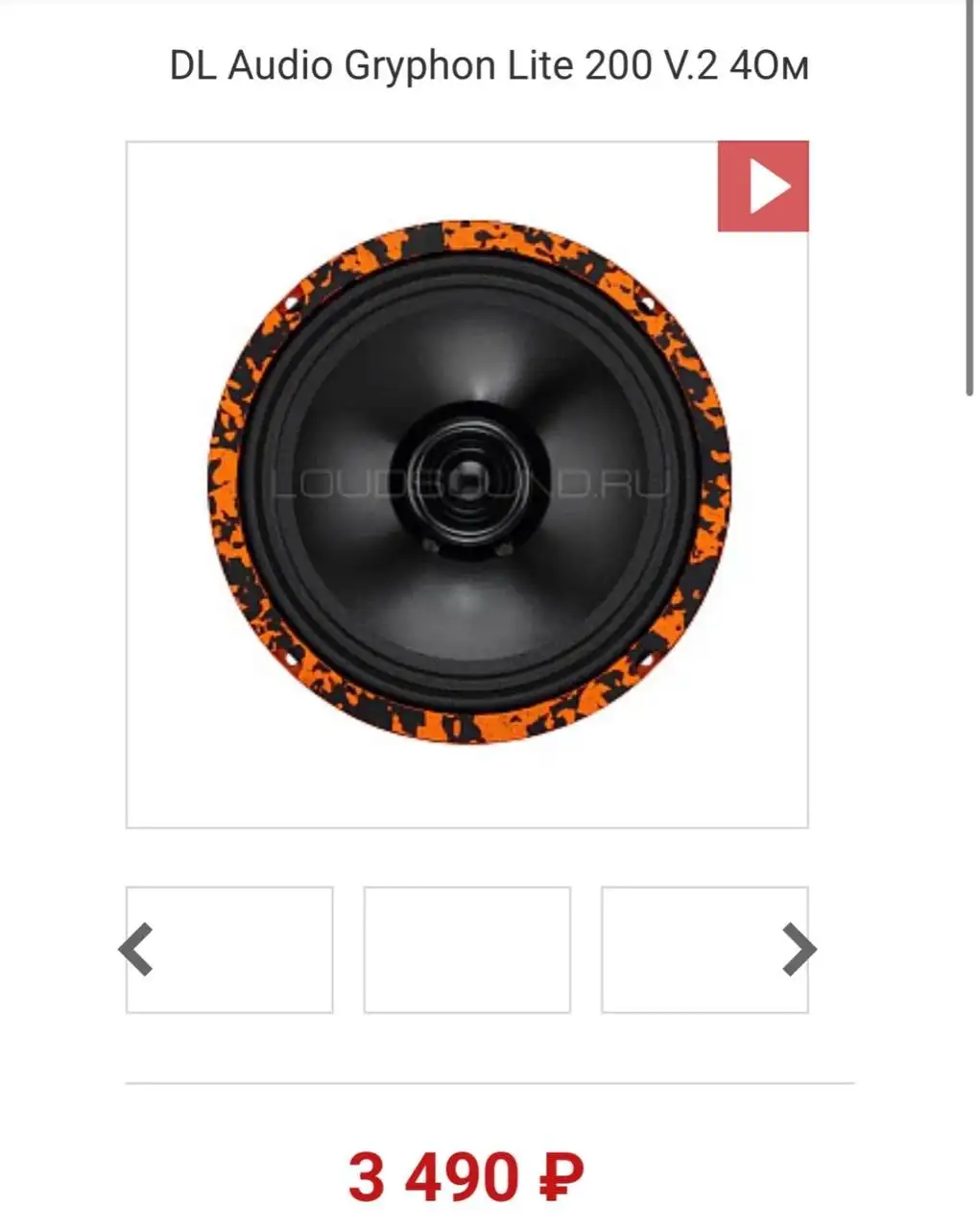Show next gallery thumbnails
This screenshot has height=1229, width=980.
pos(799,949)
